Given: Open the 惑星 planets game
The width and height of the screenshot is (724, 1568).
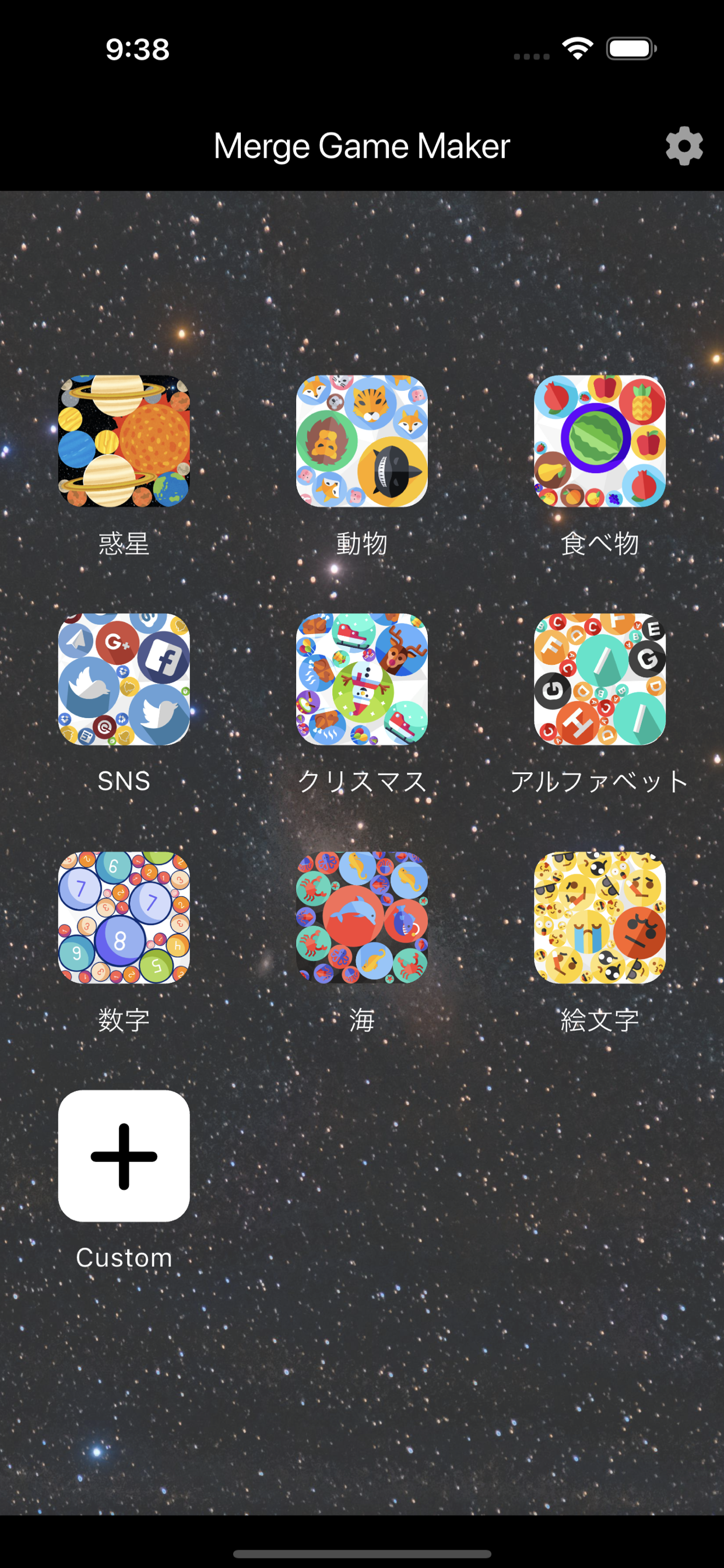Looking at the screenshot, I should tap(124, 440).
